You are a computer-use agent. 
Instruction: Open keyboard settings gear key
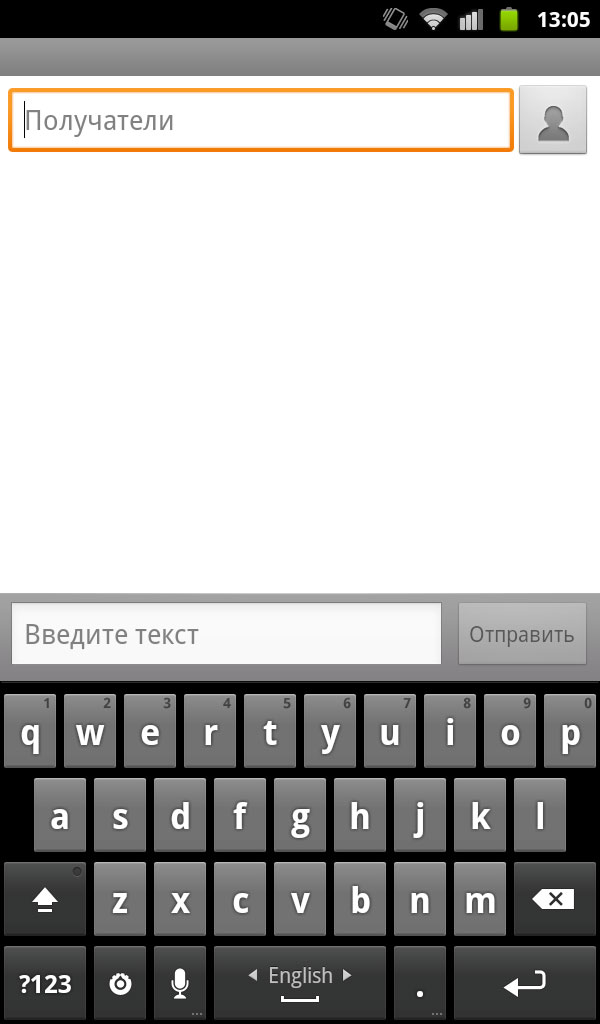tap(120, 983)
